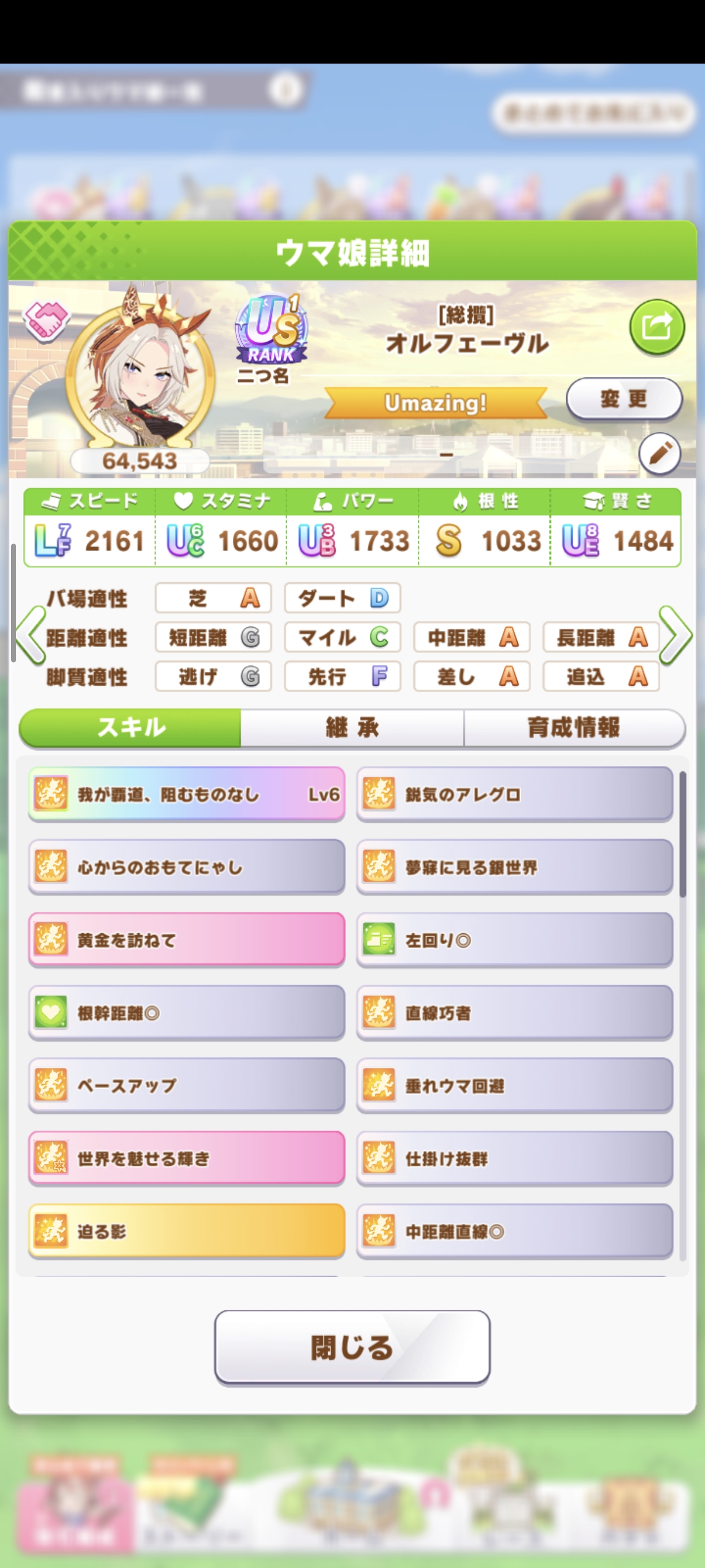Tap the 迫る影 skill
This screenshot has height=1568, width=705.
187,1232
